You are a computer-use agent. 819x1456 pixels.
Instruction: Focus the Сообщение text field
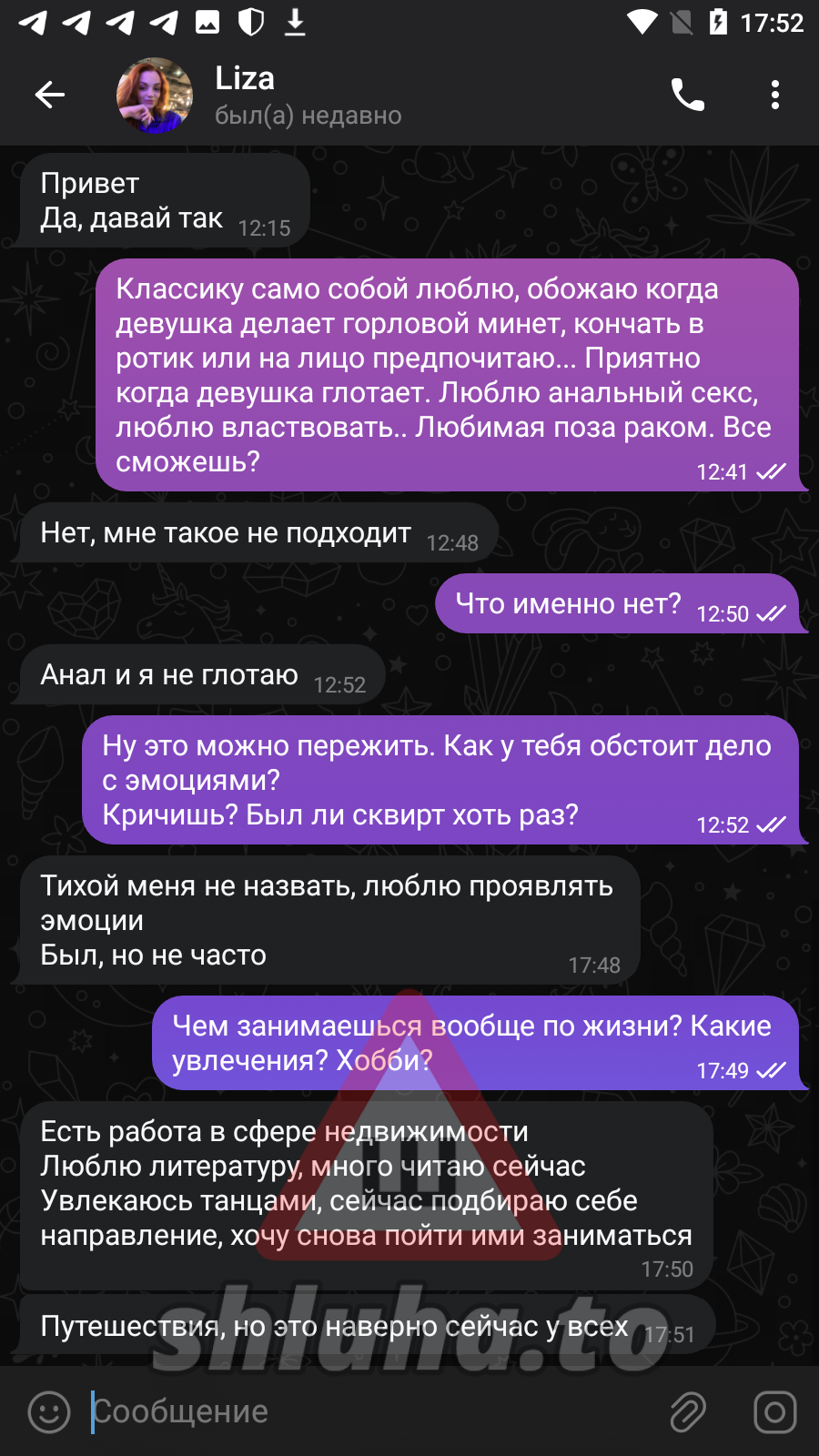(364, 1411)
